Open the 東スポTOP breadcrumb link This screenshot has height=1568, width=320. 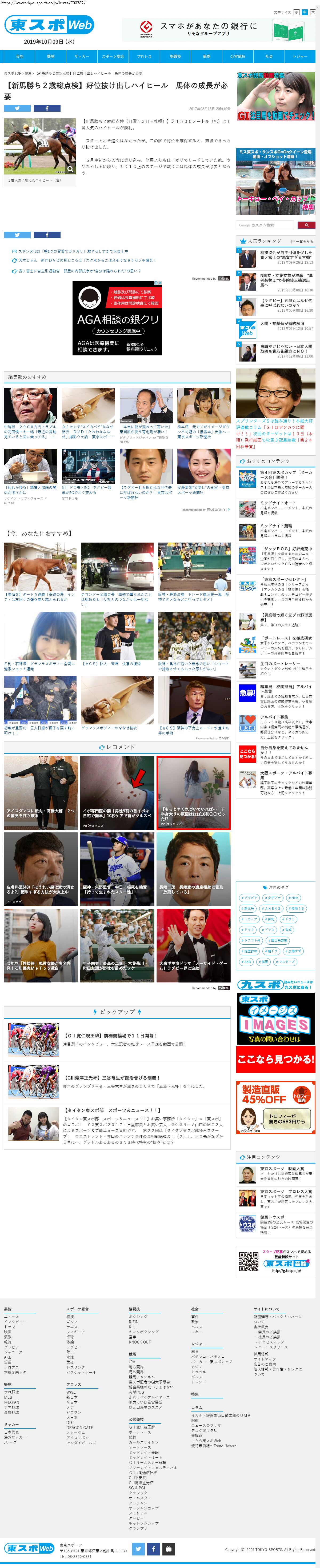[13, 73]
